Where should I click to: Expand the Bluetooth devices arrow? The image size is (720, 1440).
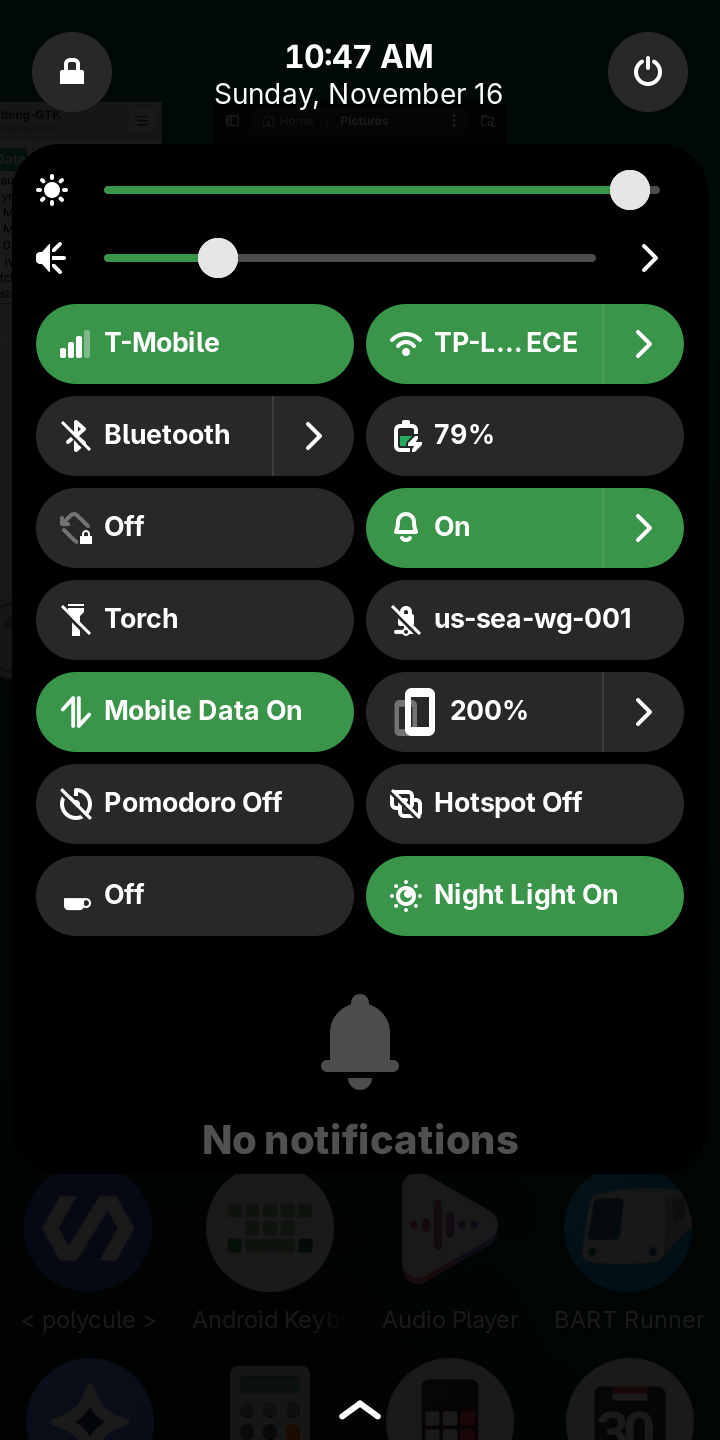[x=314, y=436]
